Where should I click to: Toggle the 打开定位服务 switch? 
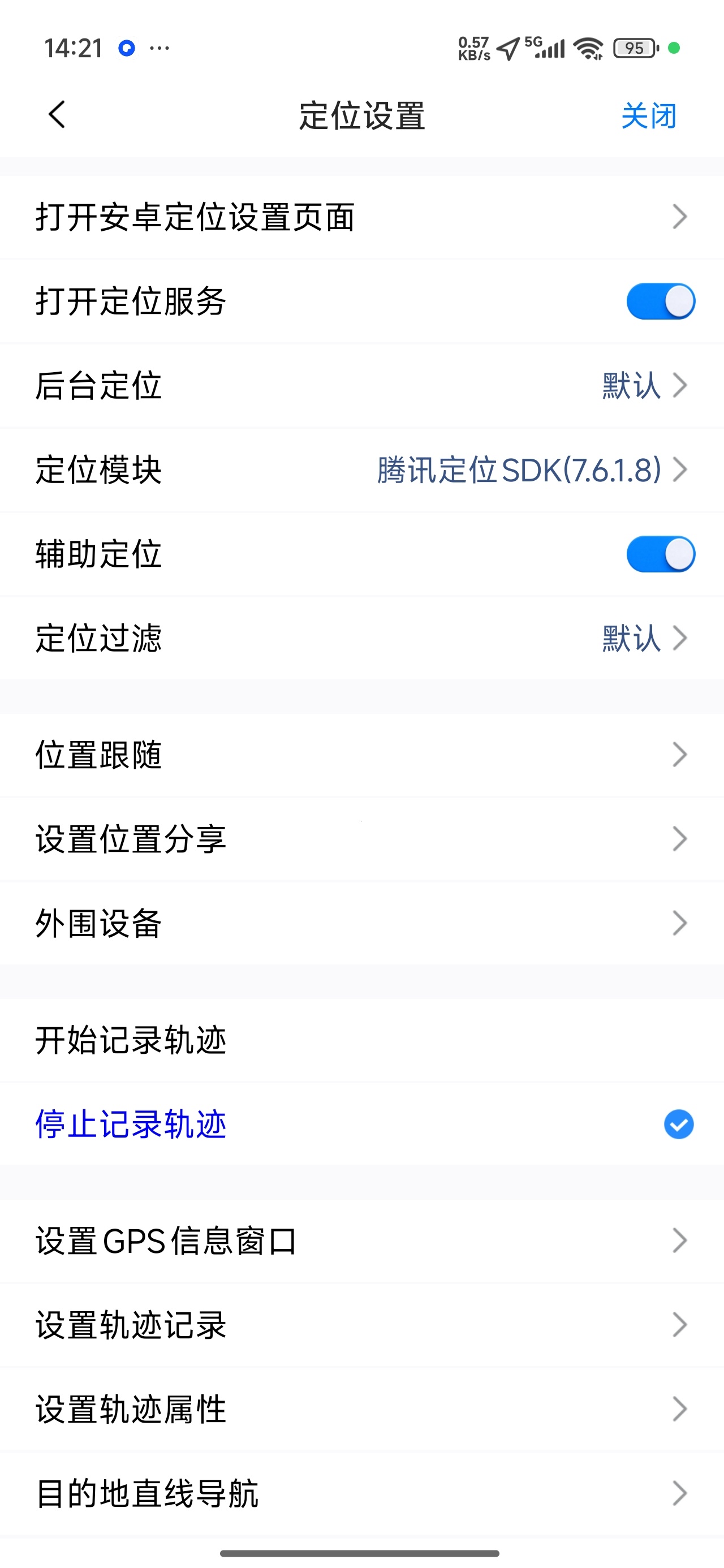[661, 301]
